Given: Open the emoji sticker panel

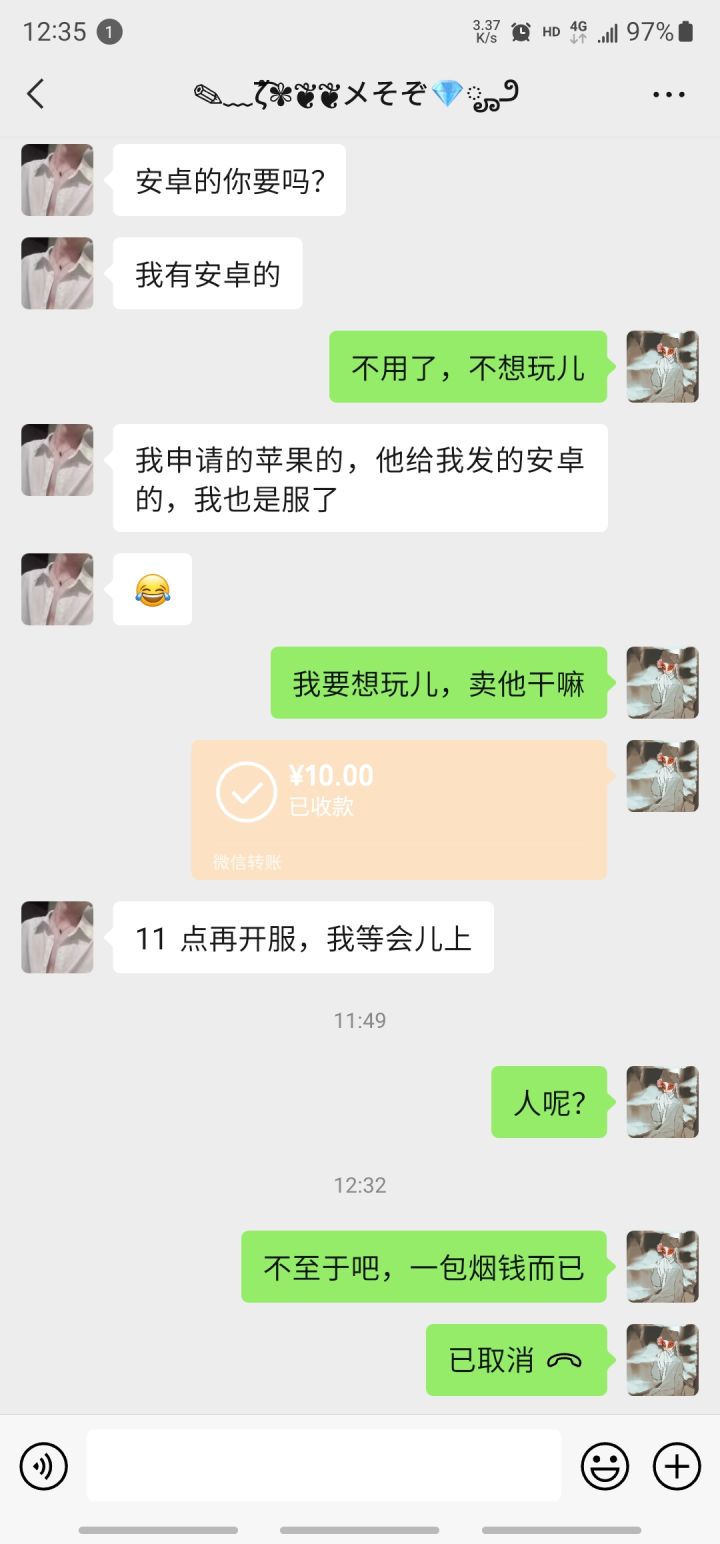Looking at the screenshot, I should click(x=605, y=1467).
